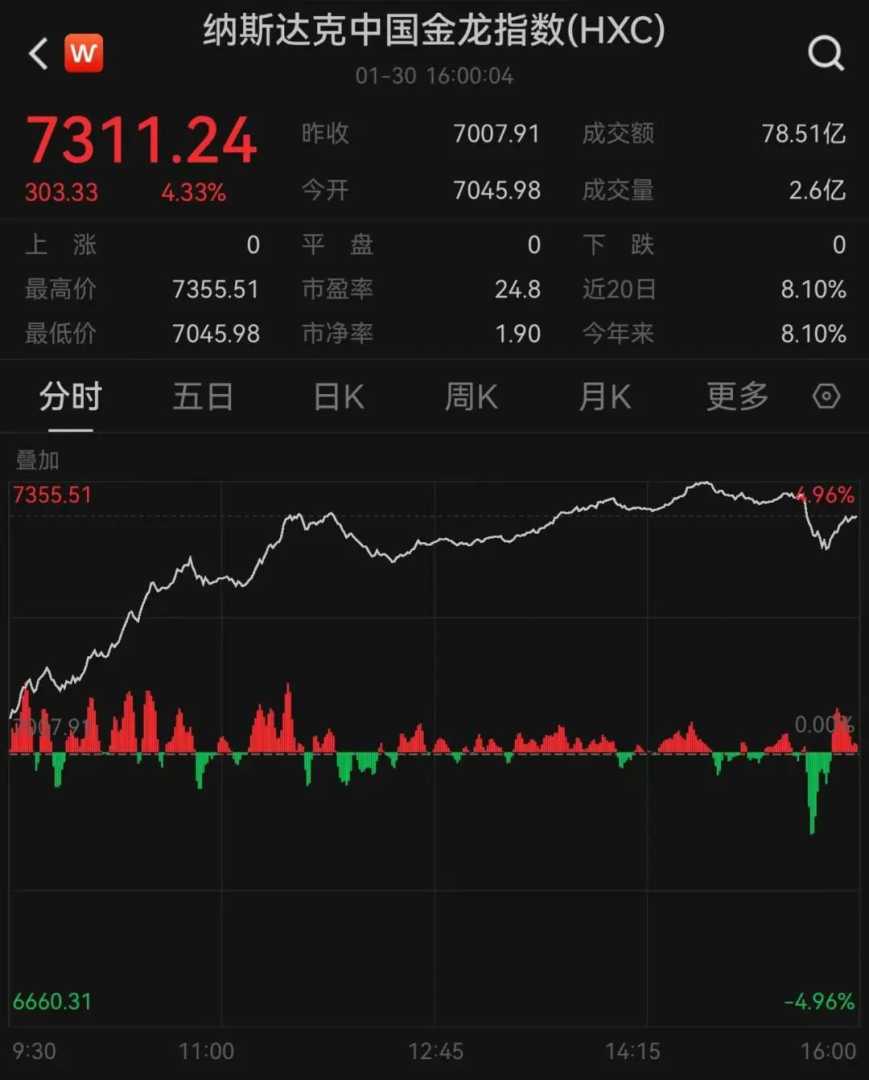This screenshot has height=1080, width=869.
Task: Tap 叠加 to overlay another index
Action: (37, 460)
